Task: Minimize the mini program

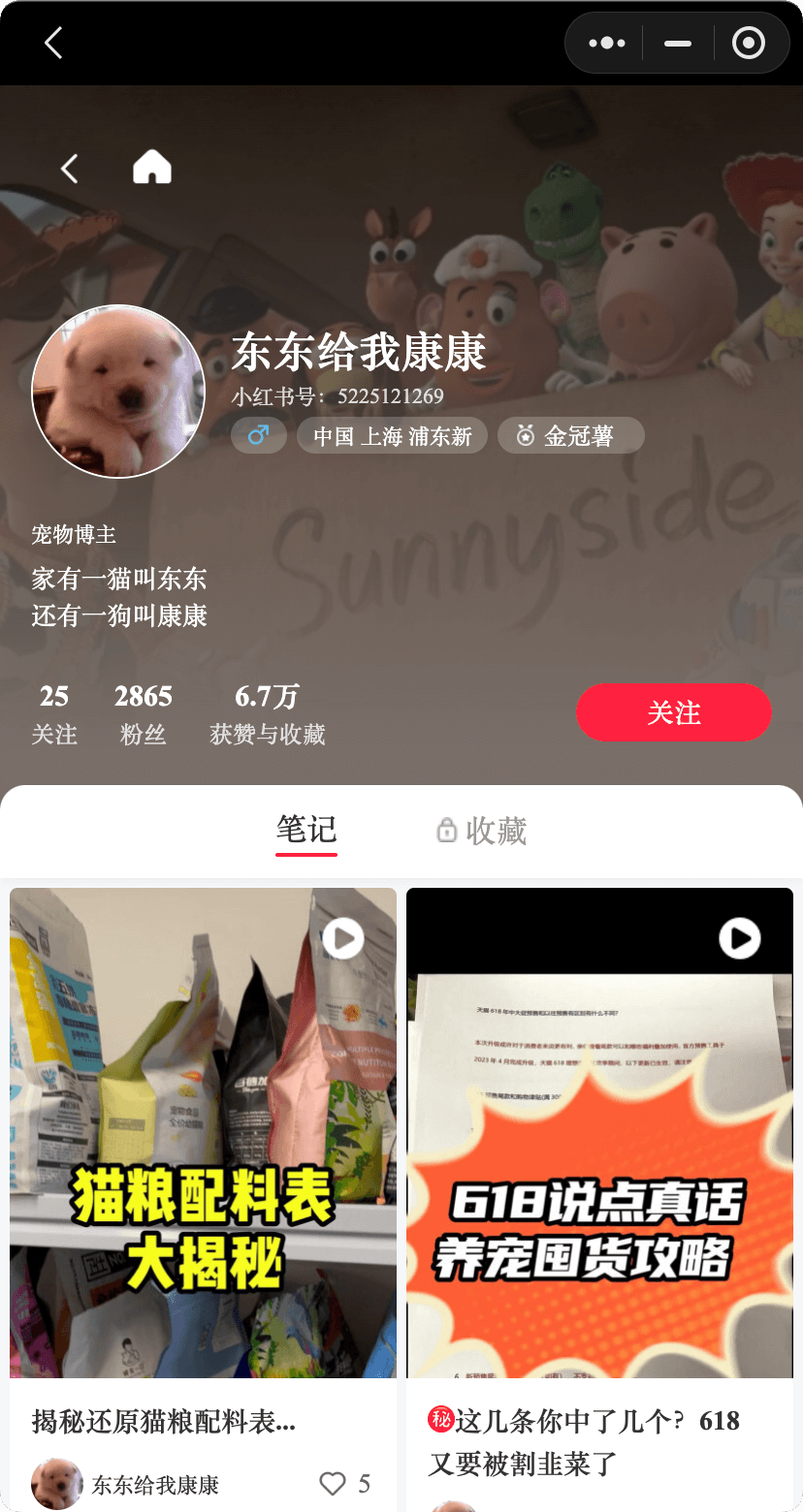Action: coord(678,44)
